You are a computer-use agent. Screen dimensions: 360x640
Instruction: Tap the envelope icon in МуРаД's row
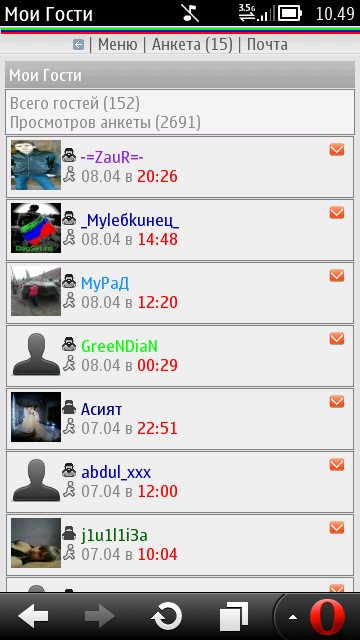(x=337, y=276)
